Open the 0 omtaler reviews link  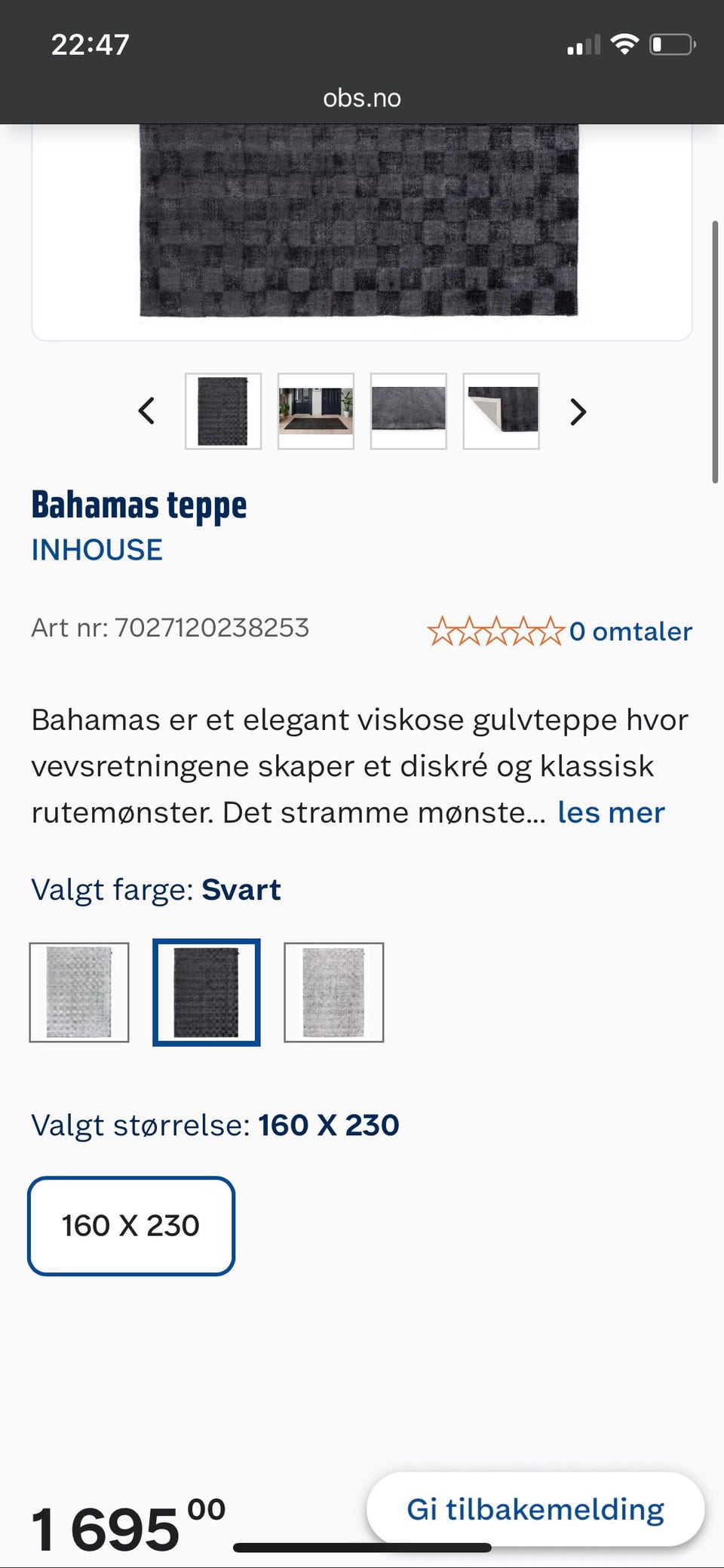632,631
